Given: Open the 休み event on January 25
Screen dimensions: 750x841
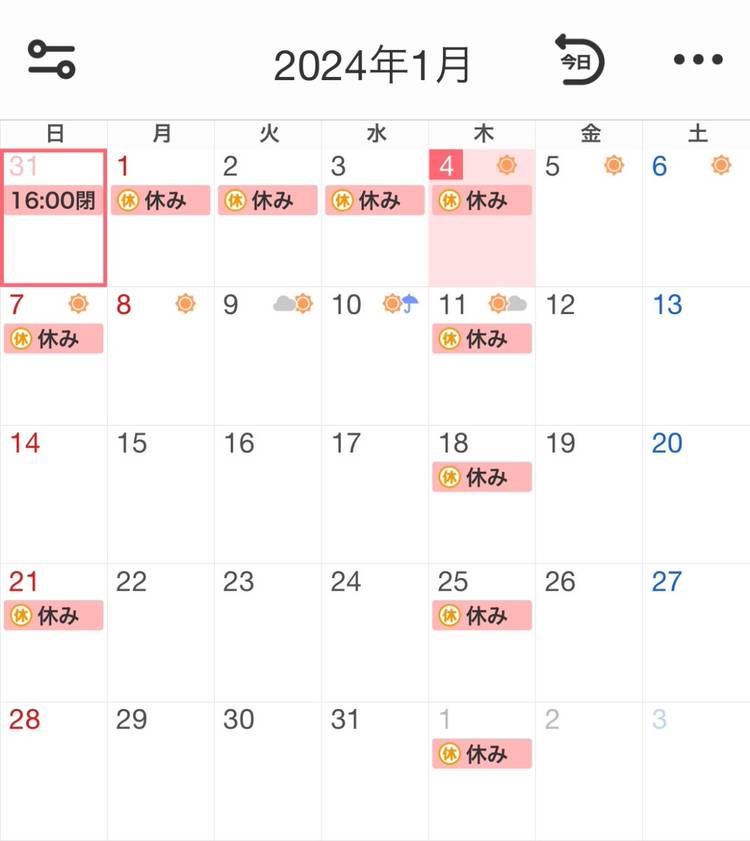Looking at the screenshot, I should (482, 615).
